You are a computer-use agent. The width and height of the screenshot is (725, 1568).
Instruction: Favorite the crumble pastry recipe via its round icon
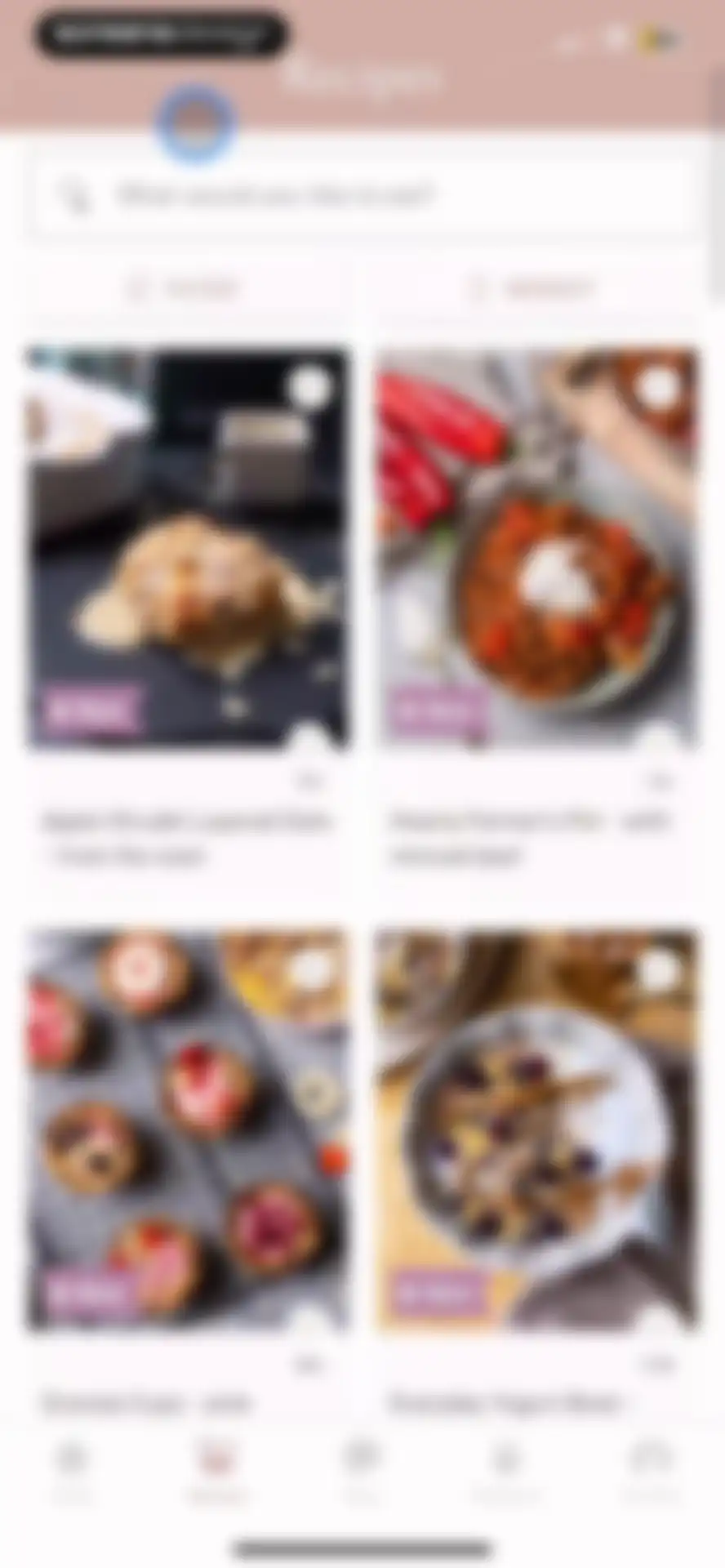click(x=310, y=388)
